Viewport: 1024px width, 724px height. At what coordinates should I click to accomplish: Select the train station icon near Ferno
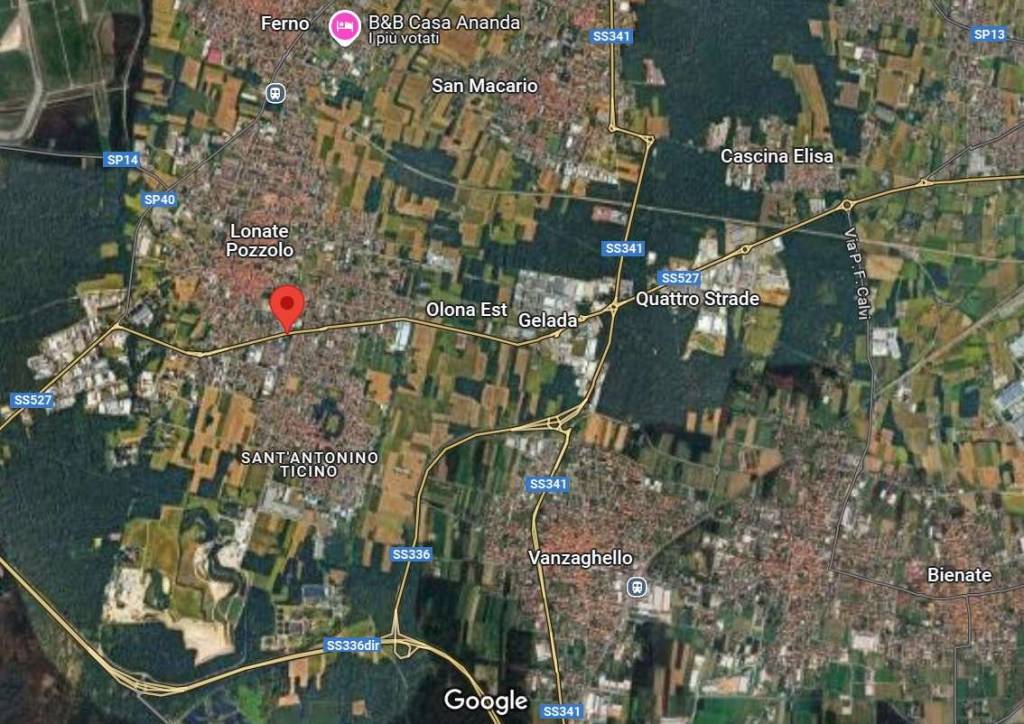[275, 93]
